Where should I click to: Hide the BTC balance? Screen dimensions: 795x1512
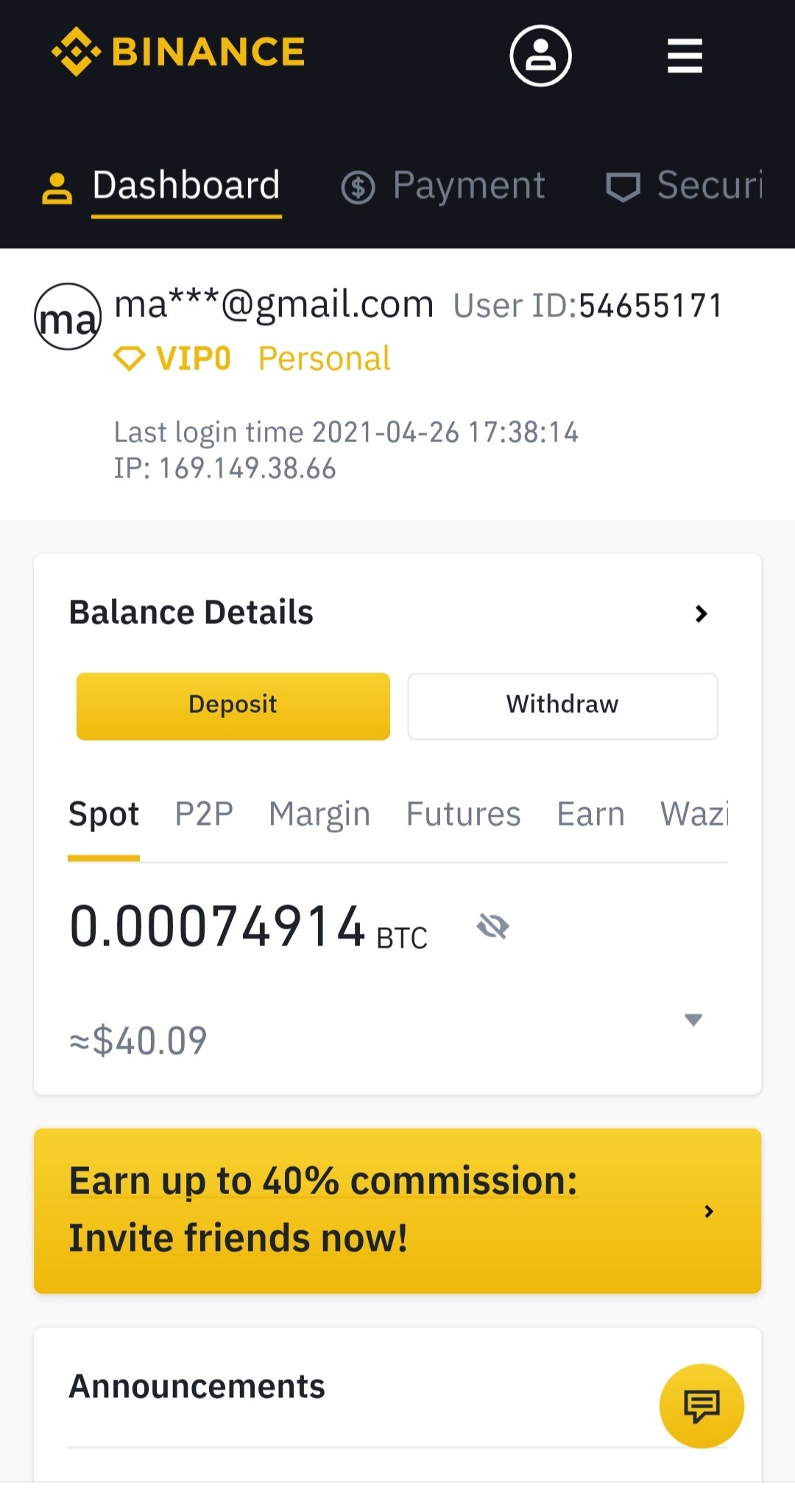pyautogui.click(x=492, y=926)
